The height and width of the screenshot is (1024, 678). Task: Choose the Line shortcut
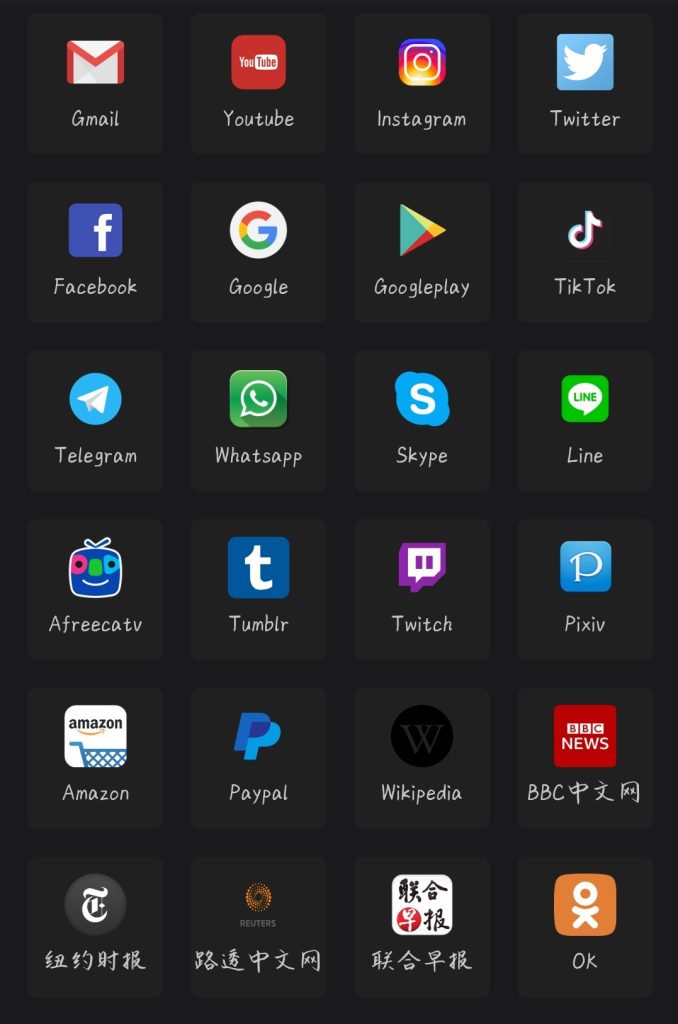pyautogui.click(x=585, y=420)
